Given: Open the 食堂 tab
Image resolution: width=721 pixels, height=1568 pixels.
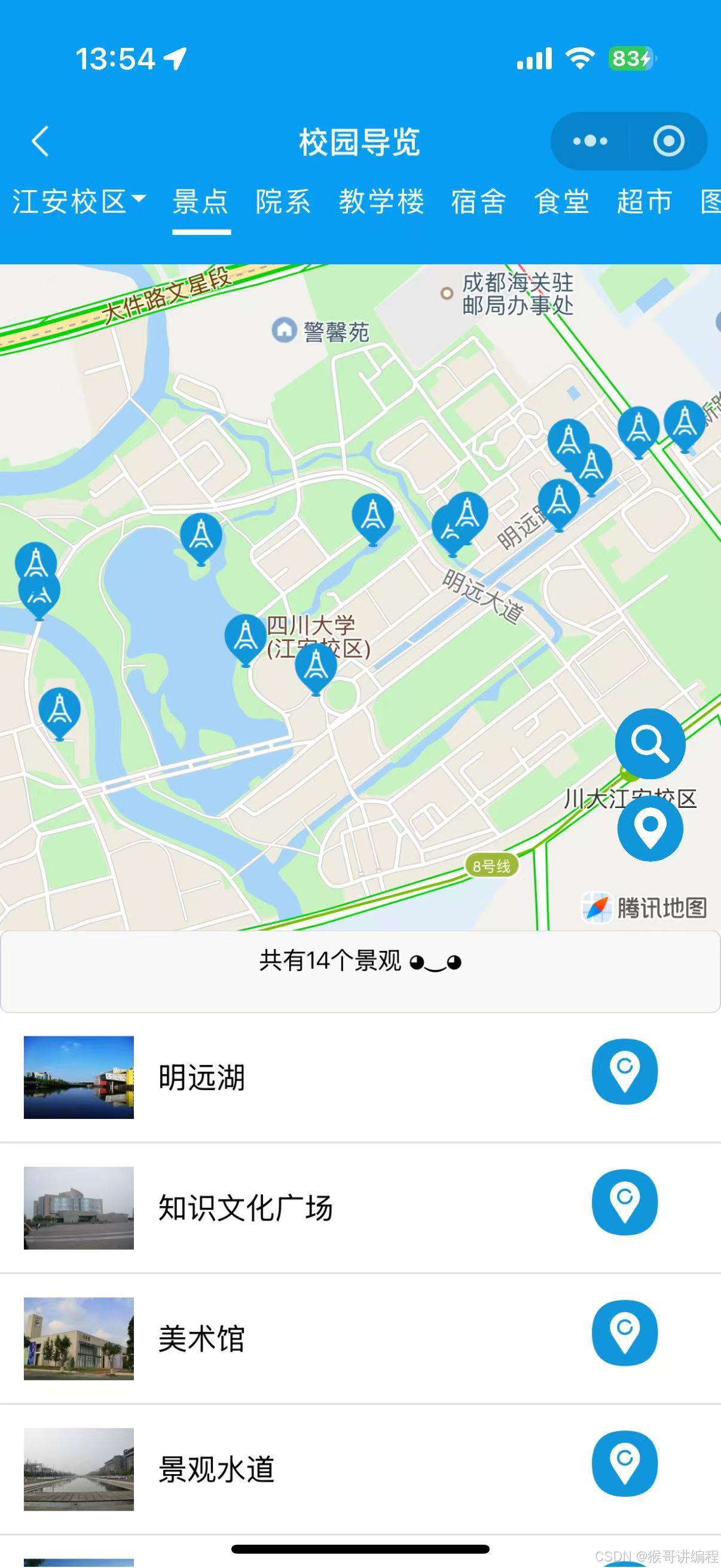Looking at the screenshot, I should (561, 201).
